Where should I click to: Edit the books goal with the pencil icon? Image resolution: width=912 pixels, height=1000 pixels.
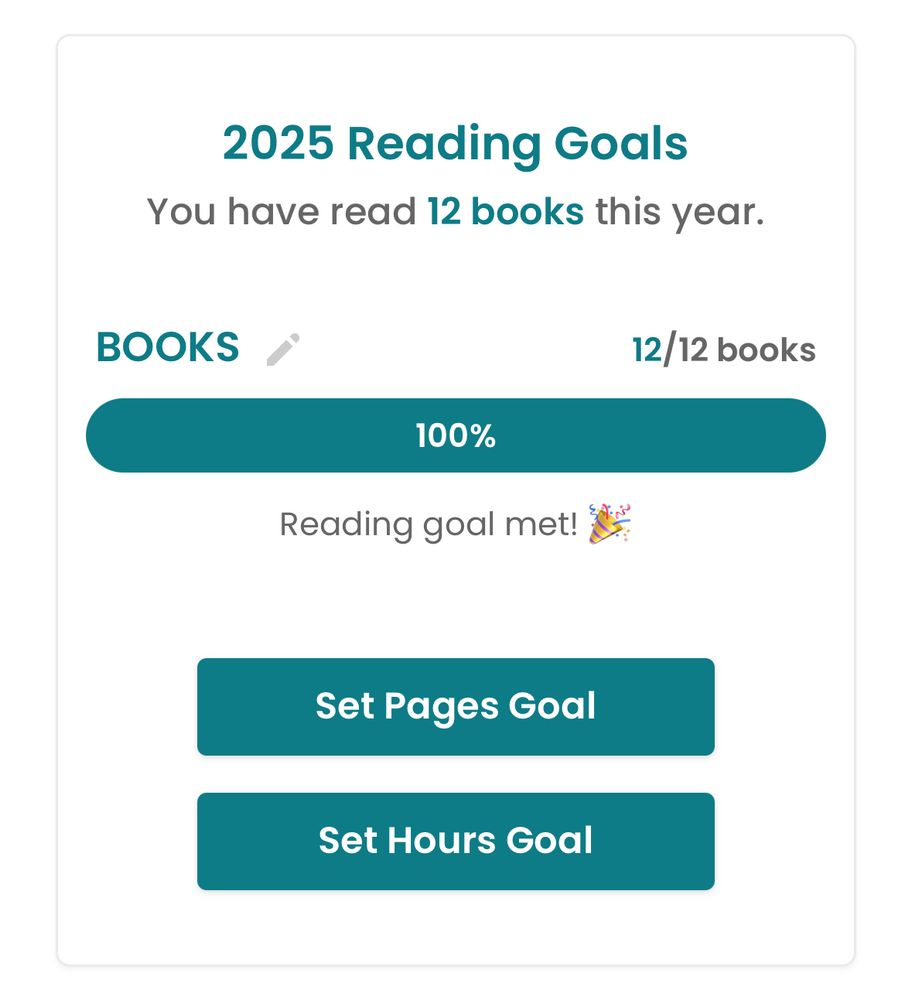tap(283, 349)
